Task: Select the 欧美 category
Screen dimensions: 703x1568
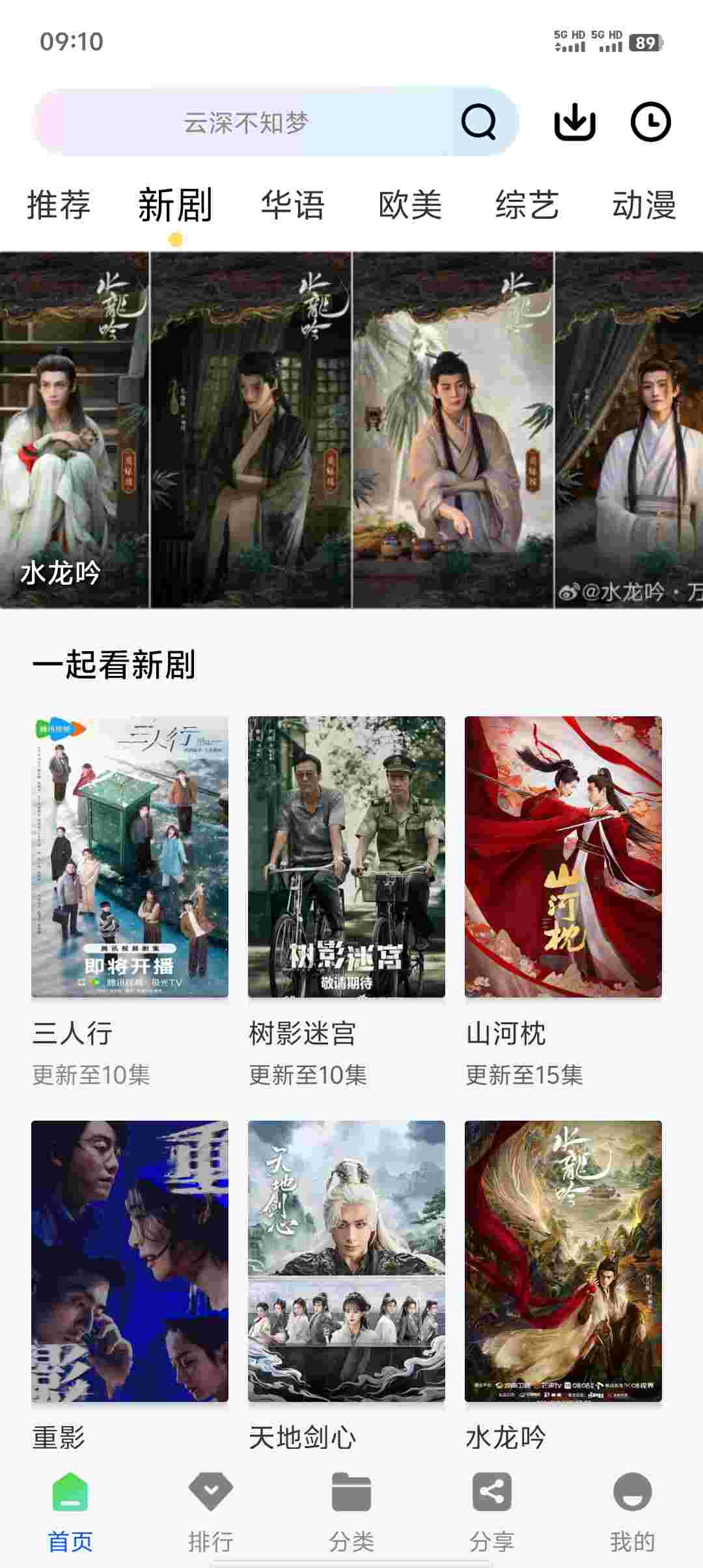Action: coord(410,205)
